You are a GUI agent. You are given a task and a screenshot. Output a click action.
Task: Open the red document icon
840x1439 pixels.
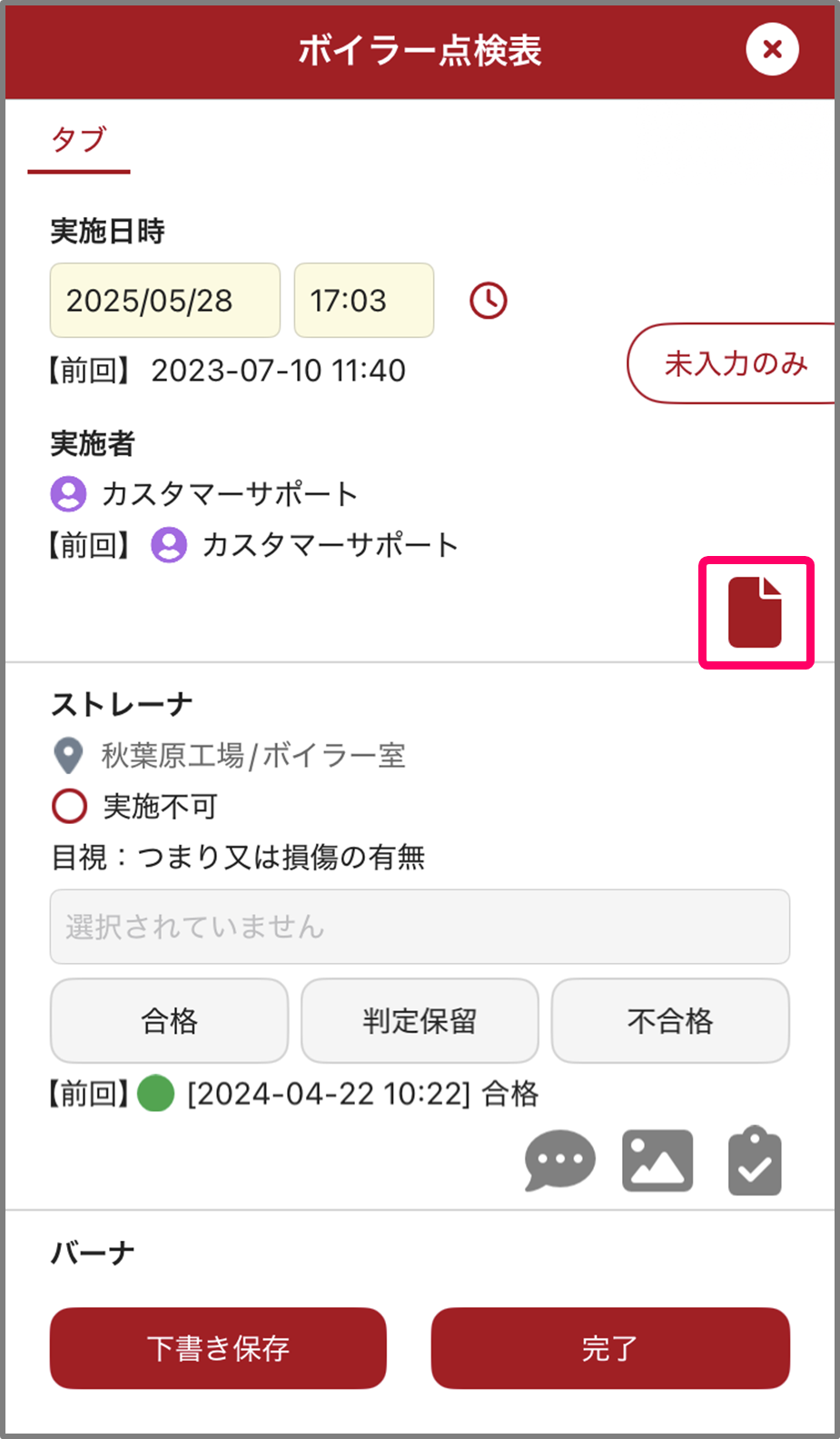click(756, 613)
